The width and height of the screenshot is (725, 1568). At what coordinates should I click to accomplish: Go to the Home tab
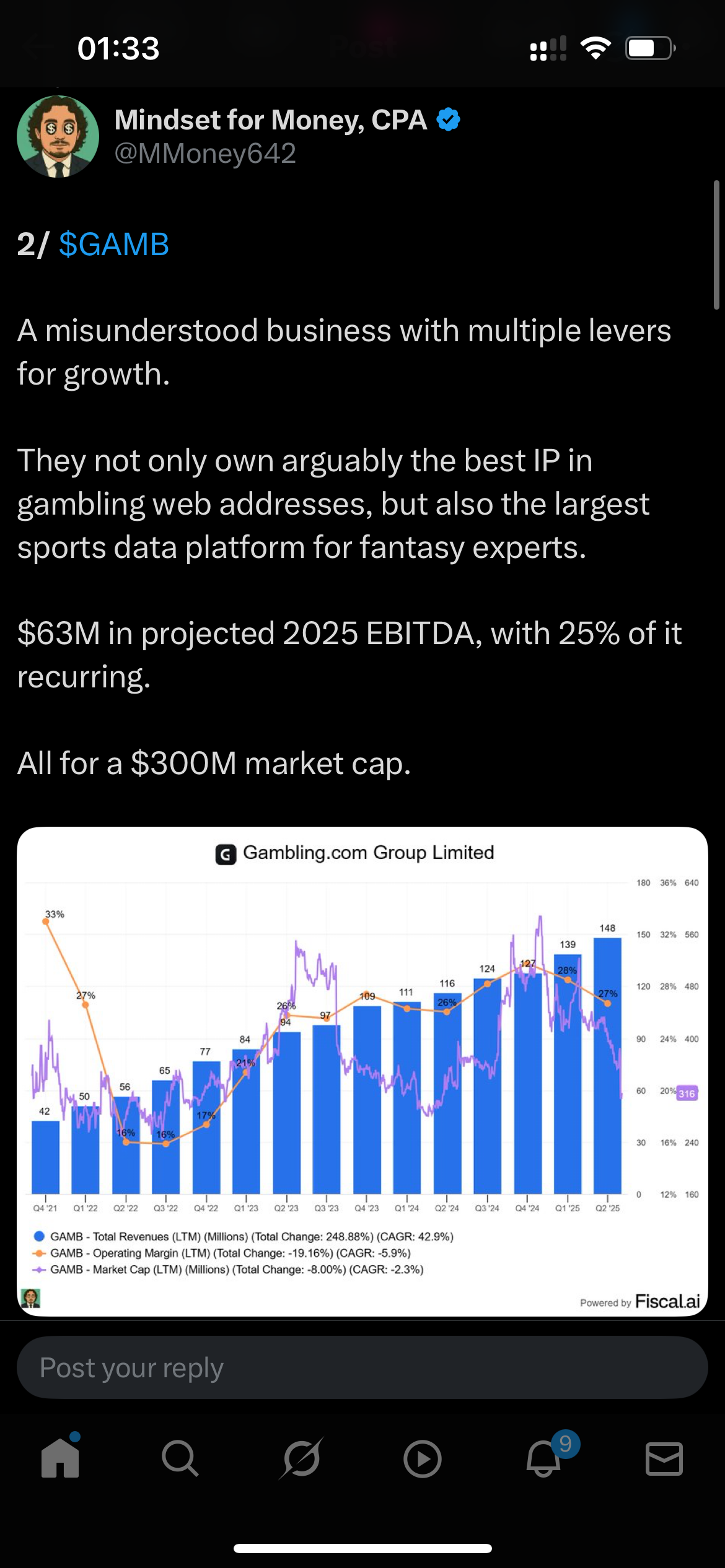60,1458
